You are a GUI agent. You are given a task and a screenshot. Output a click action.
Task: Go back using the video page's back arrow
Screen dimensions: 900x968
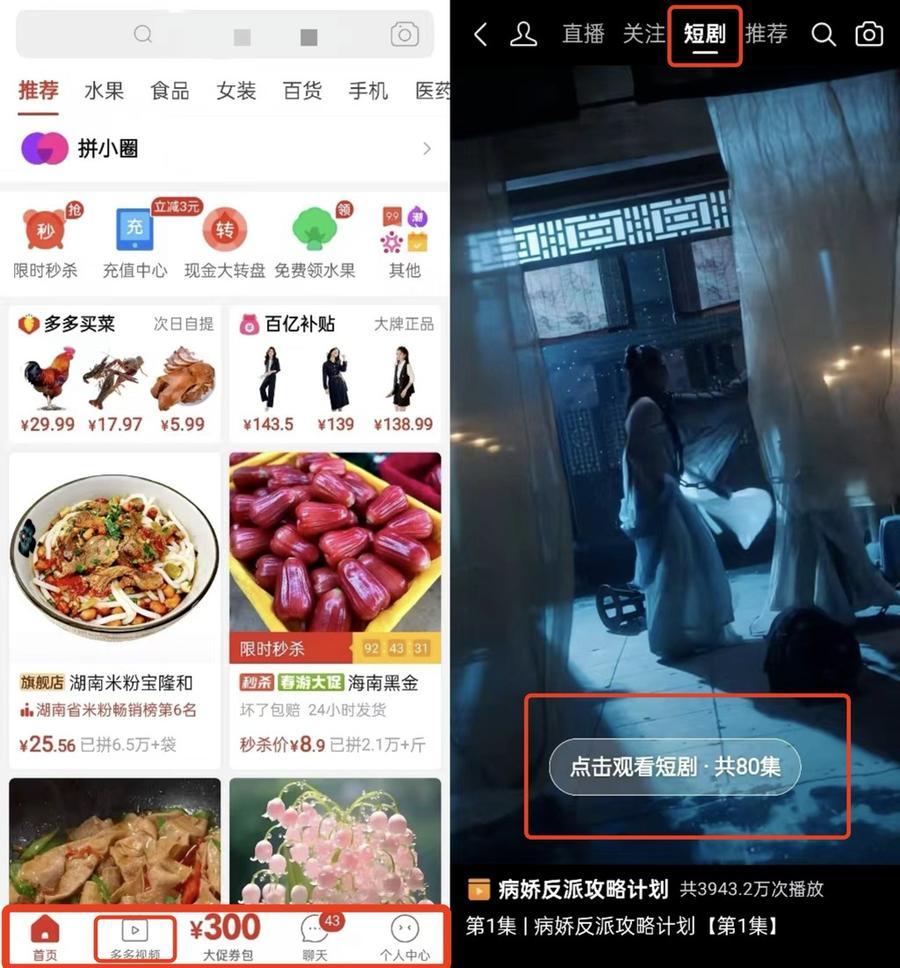click(480, 35)
